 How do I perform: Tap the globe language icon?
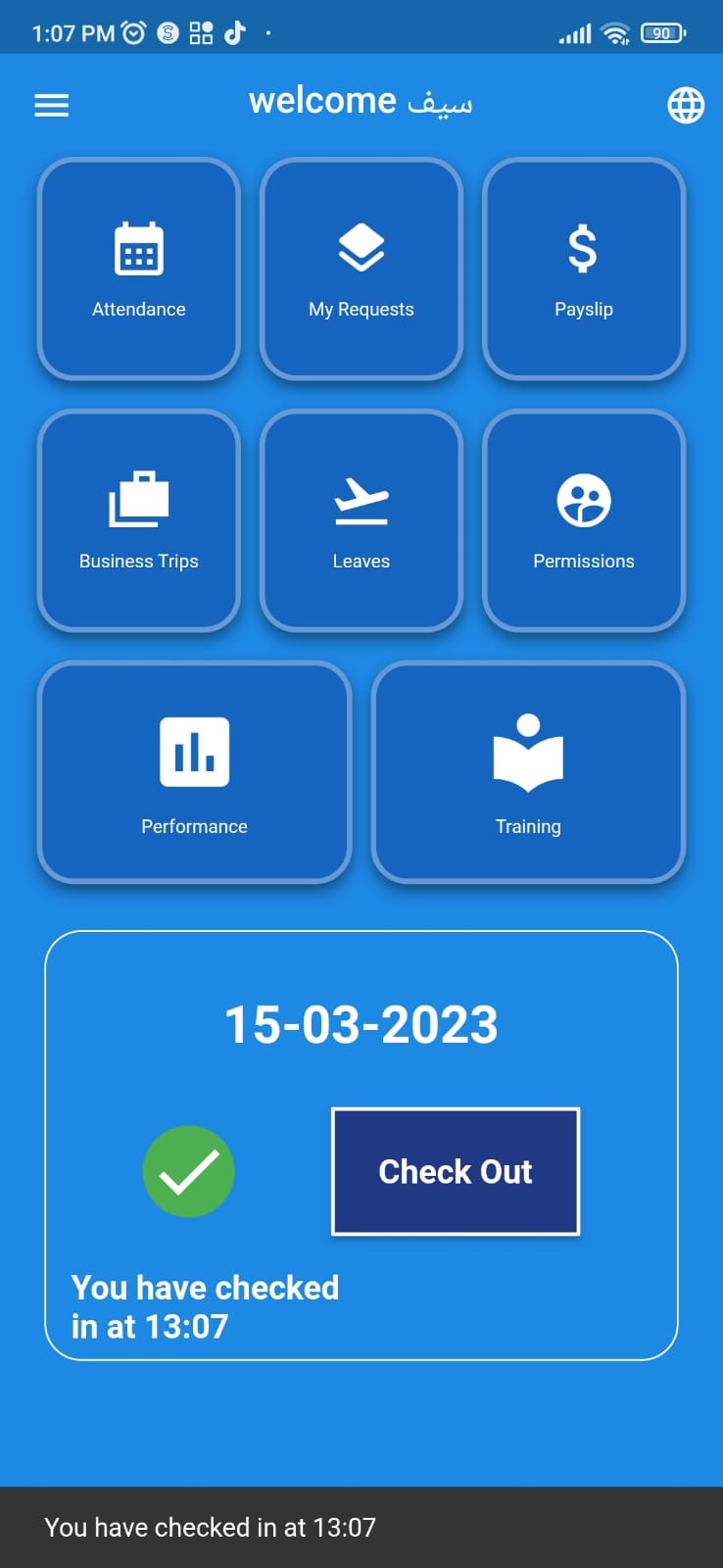(x=686, y=105)
